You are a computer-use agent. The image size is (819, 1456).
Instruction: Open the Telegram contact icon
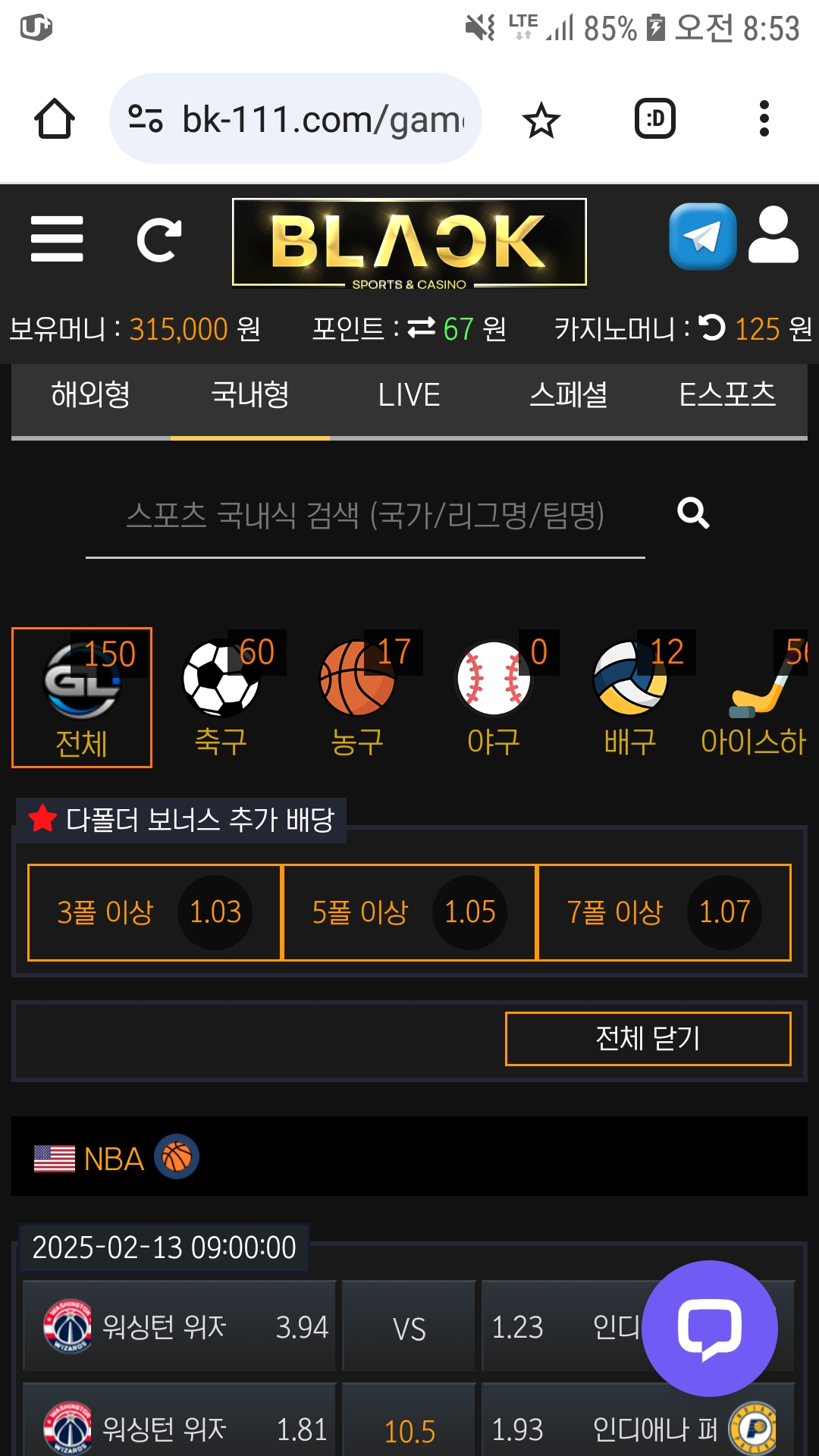[702, 237]
